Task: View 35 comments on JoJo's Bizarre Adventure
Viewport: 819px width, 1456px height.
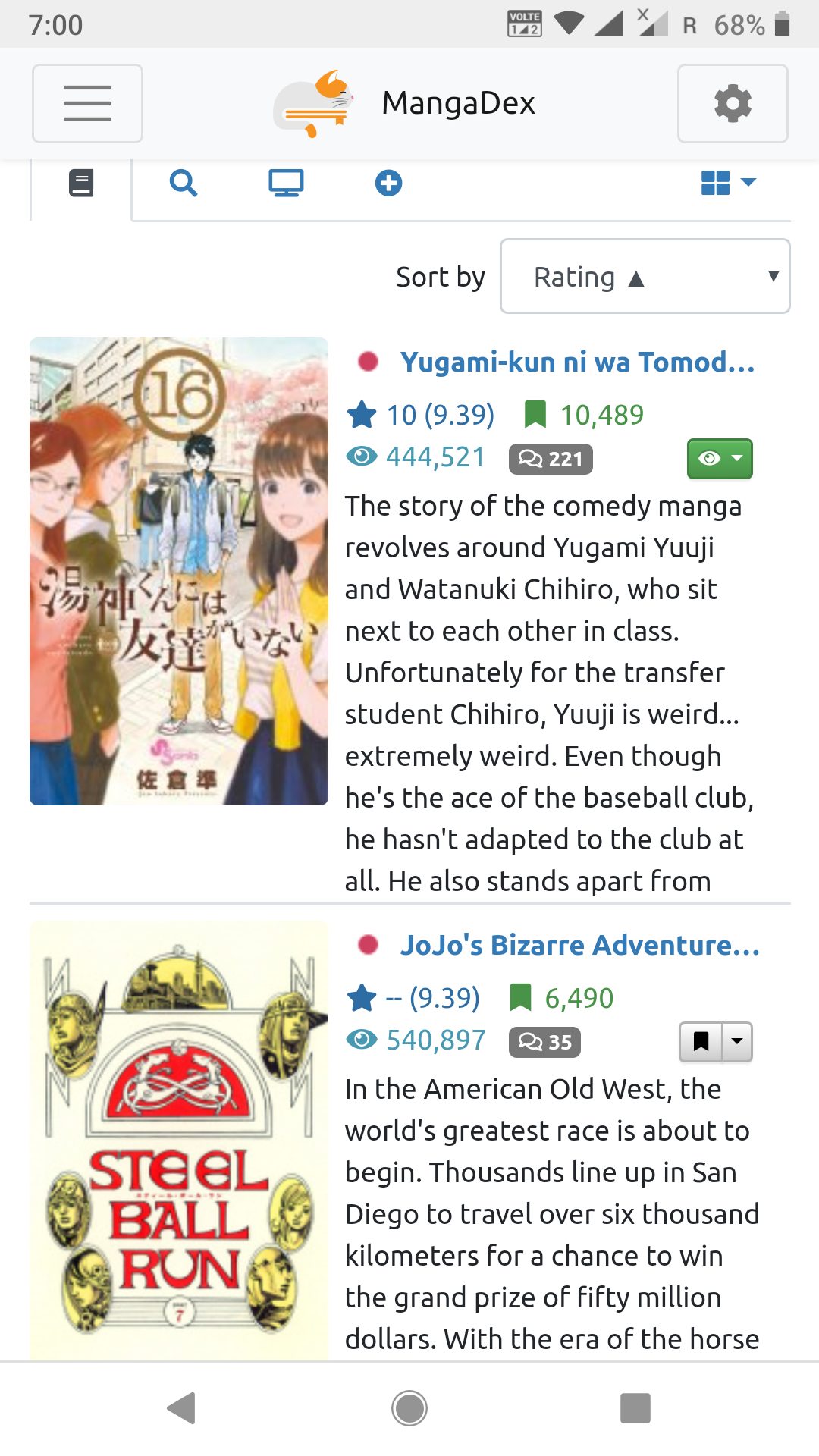Action: 544,1042
